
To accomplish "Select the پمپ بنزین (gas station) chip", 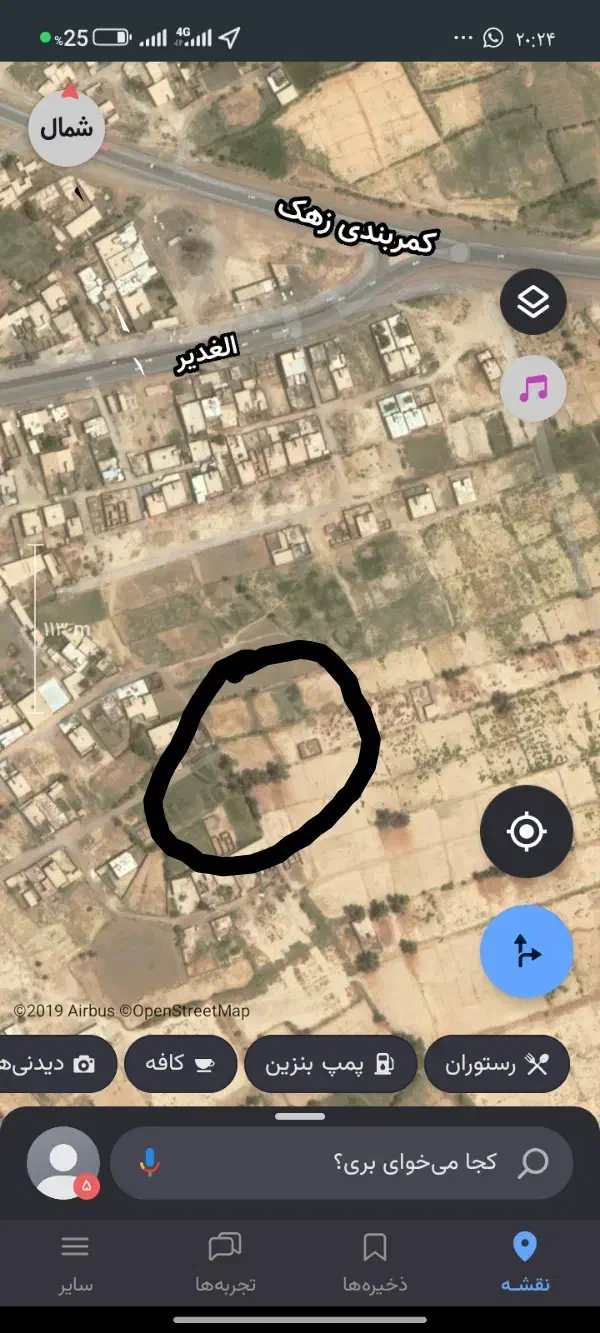I will coord(330,1064).
